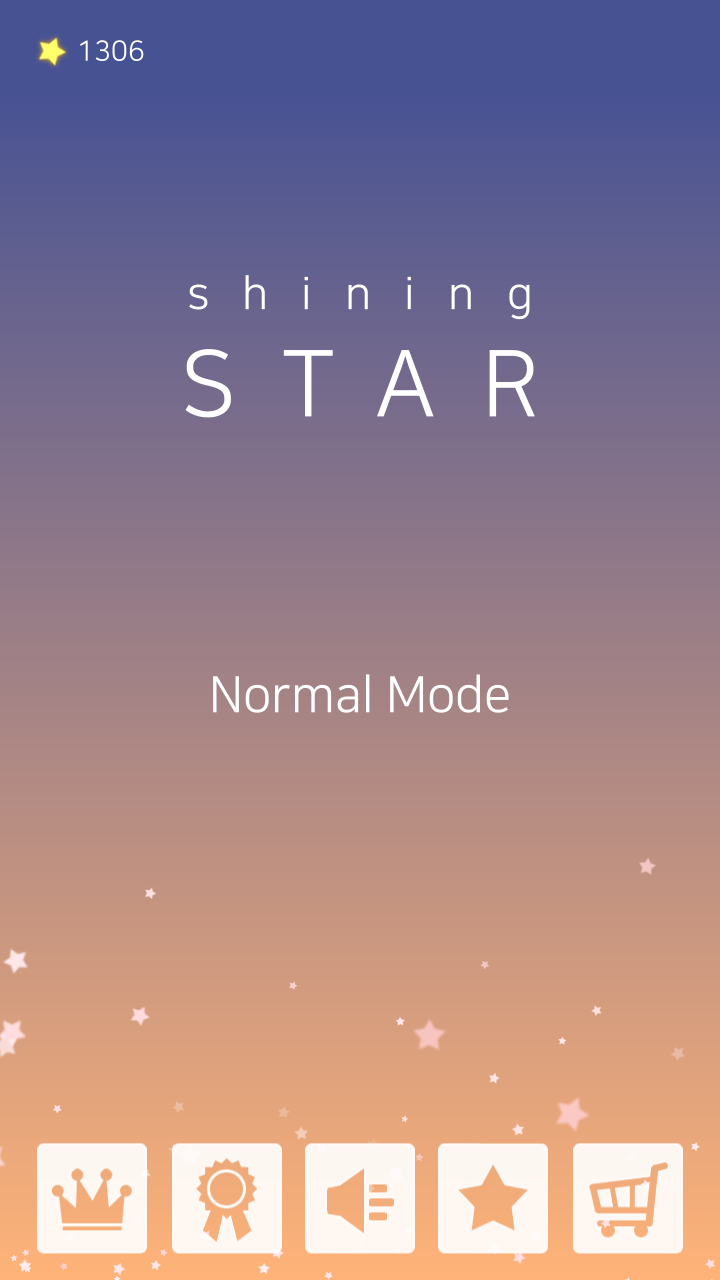Start Normal Mode game

click(360, 695)
